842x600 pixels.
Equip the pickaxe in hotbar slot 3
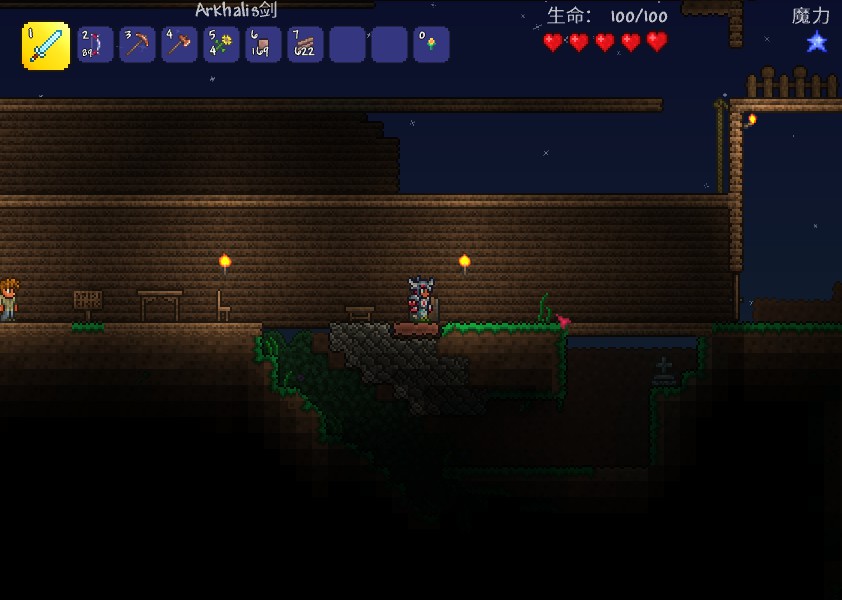(x=138, y=45)
